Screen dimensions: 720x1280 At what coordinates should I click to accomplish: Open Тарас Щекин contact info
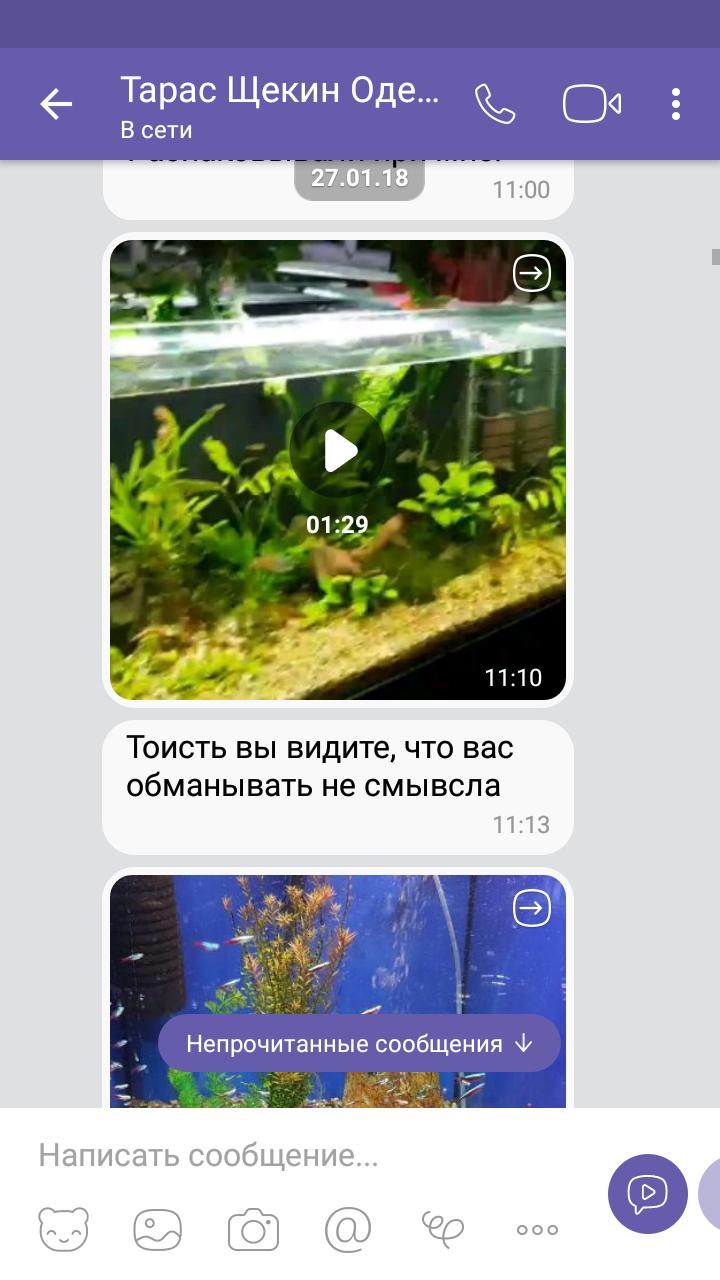coord(280,104)
